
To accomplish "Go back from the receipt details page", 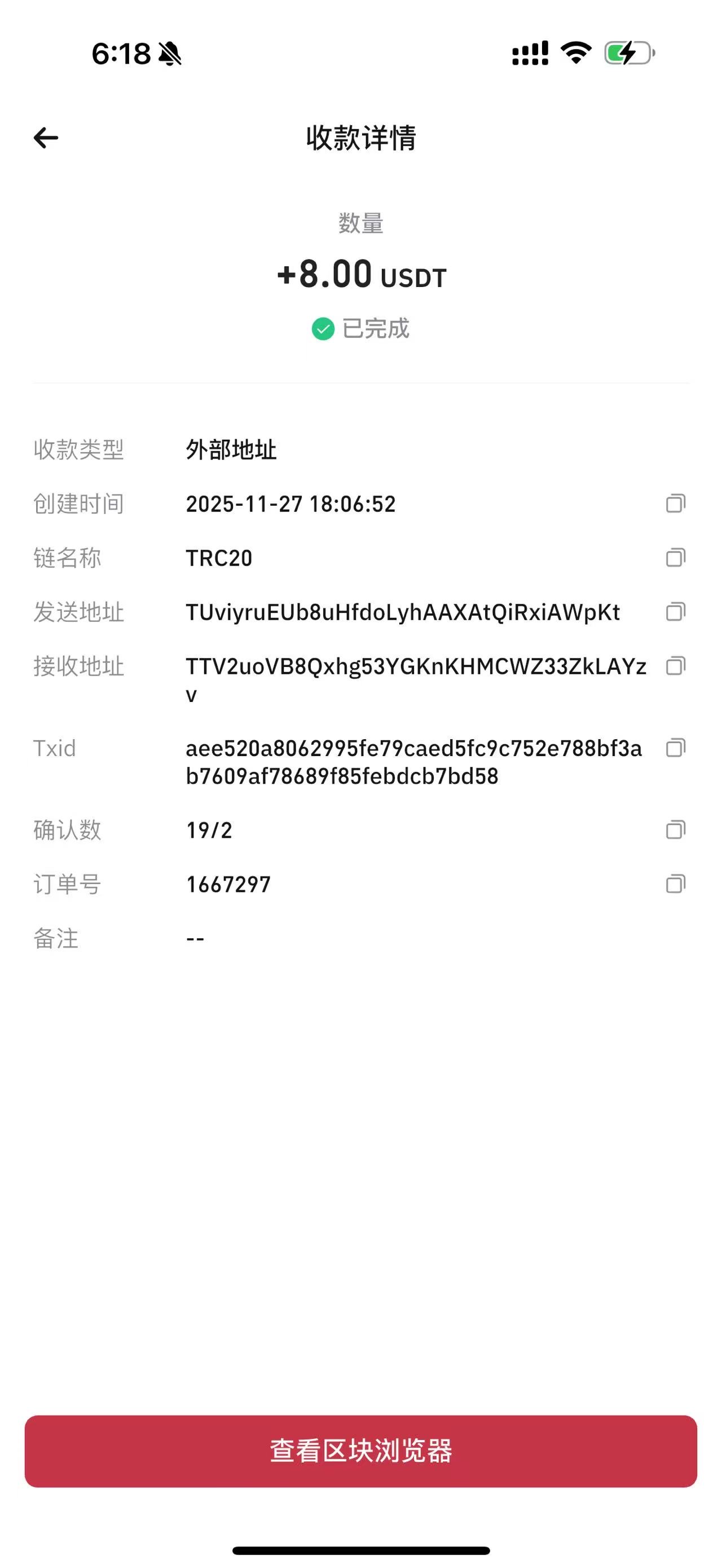I will [x=46, y=138].
